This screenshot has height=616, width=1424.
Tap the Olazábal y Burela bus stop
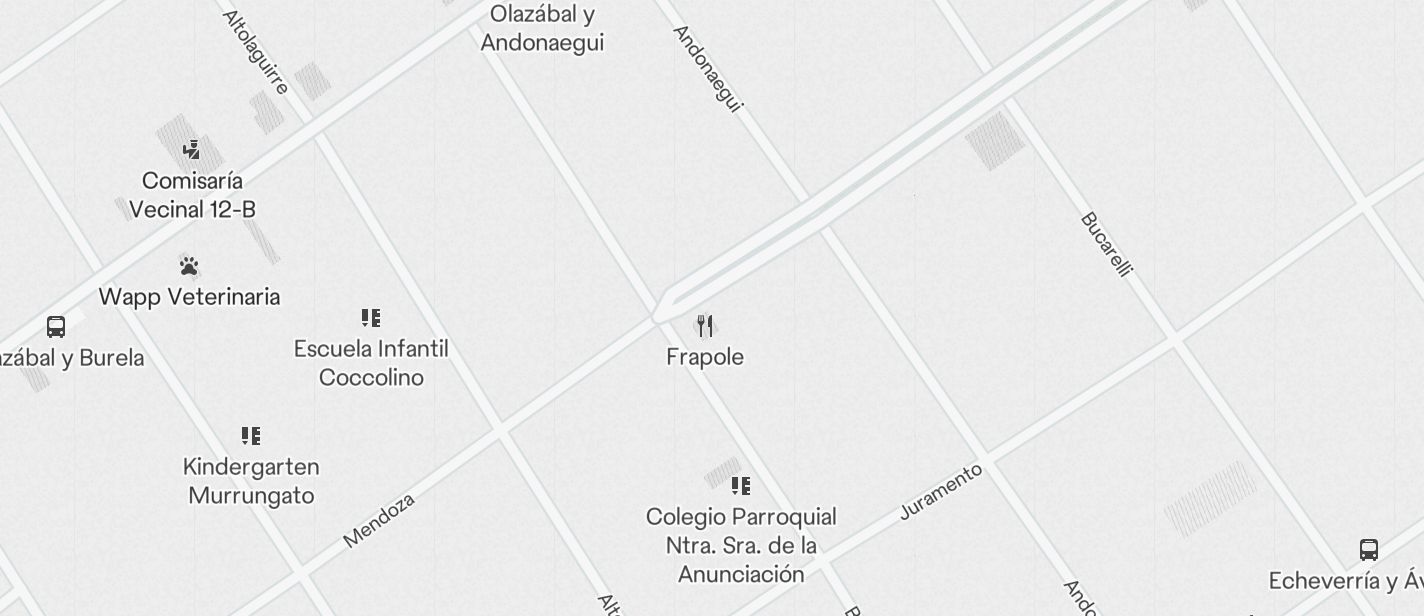(56, 327)
